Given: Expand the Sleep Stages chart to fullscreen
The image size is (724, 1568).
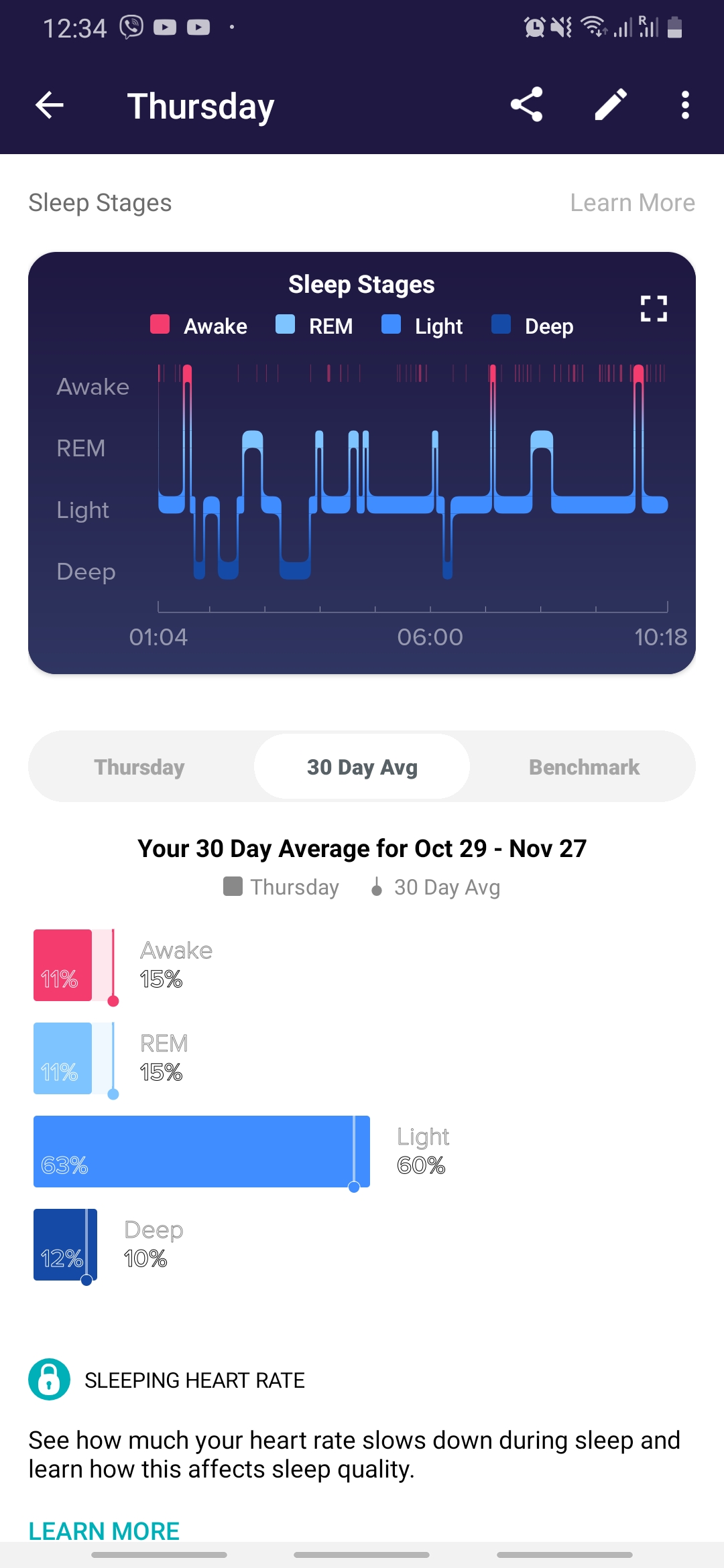Looking at the screenshot, I should click(654, 309).
